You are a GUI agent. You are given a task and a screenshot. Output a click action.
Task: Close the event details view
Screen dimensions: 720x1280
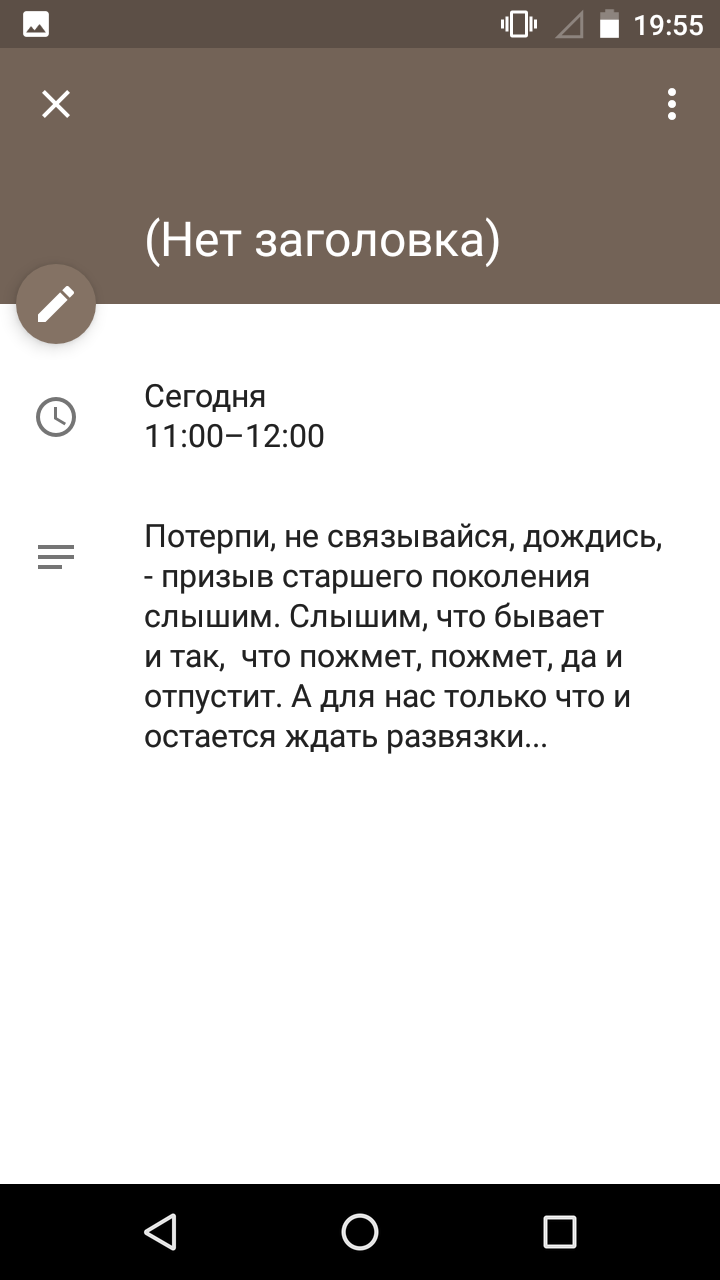tap(56, 104)
